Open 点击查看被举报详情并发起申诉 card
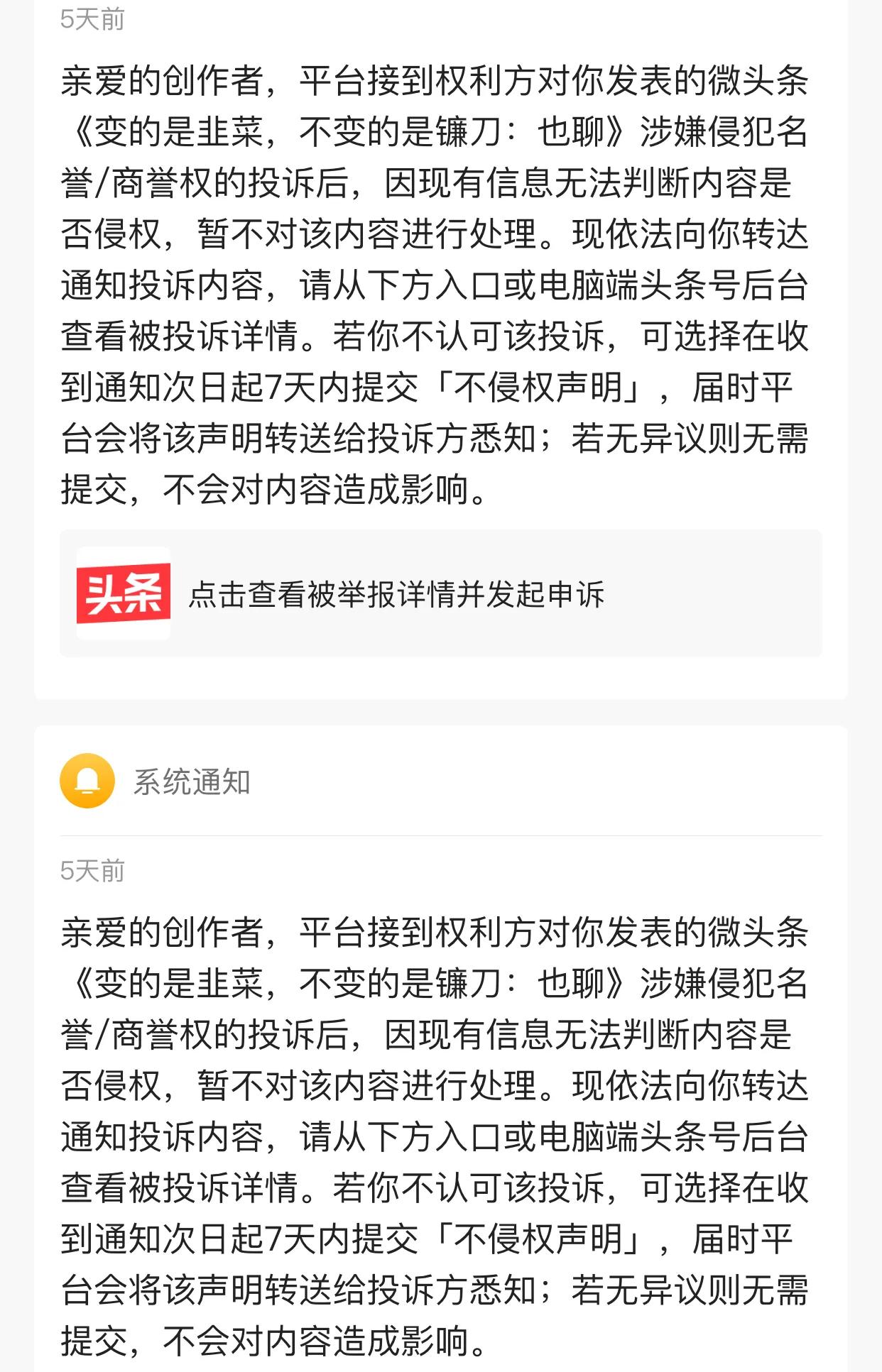This screenshot has height=1372, width=882. click(x=440, y=593)
